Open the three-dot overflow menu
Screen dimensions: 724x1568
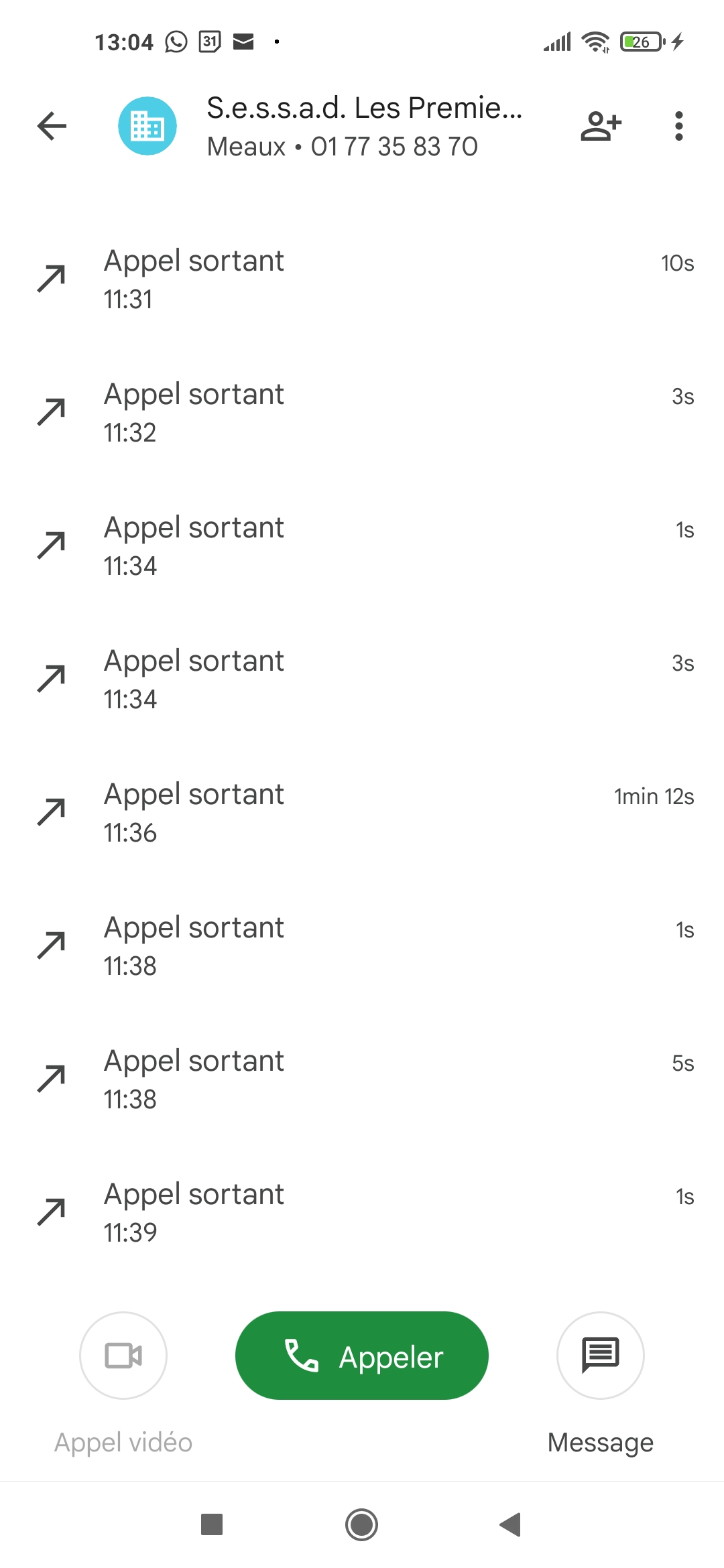pyautogui.click(x=678, y=126)
